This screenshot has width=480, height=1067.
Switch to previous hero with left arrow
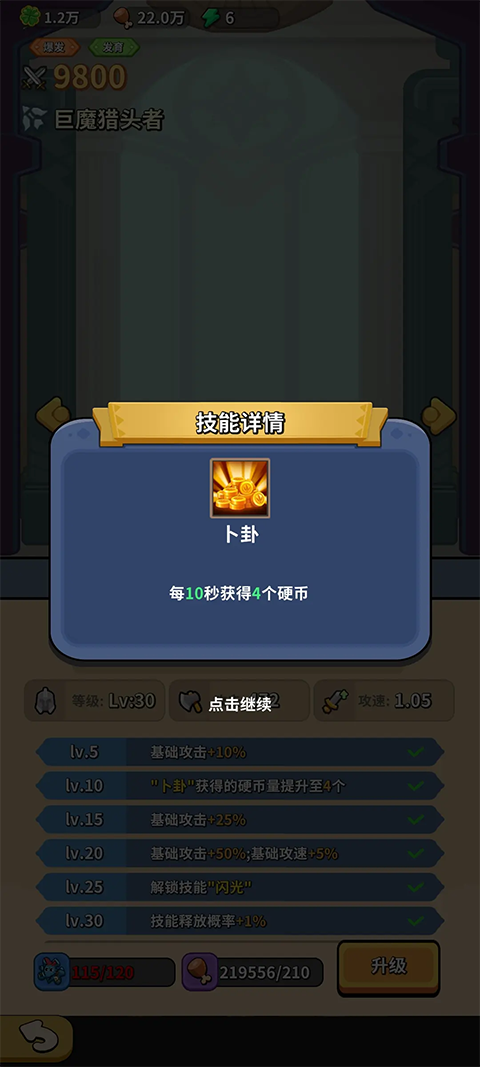coord(52,414)
